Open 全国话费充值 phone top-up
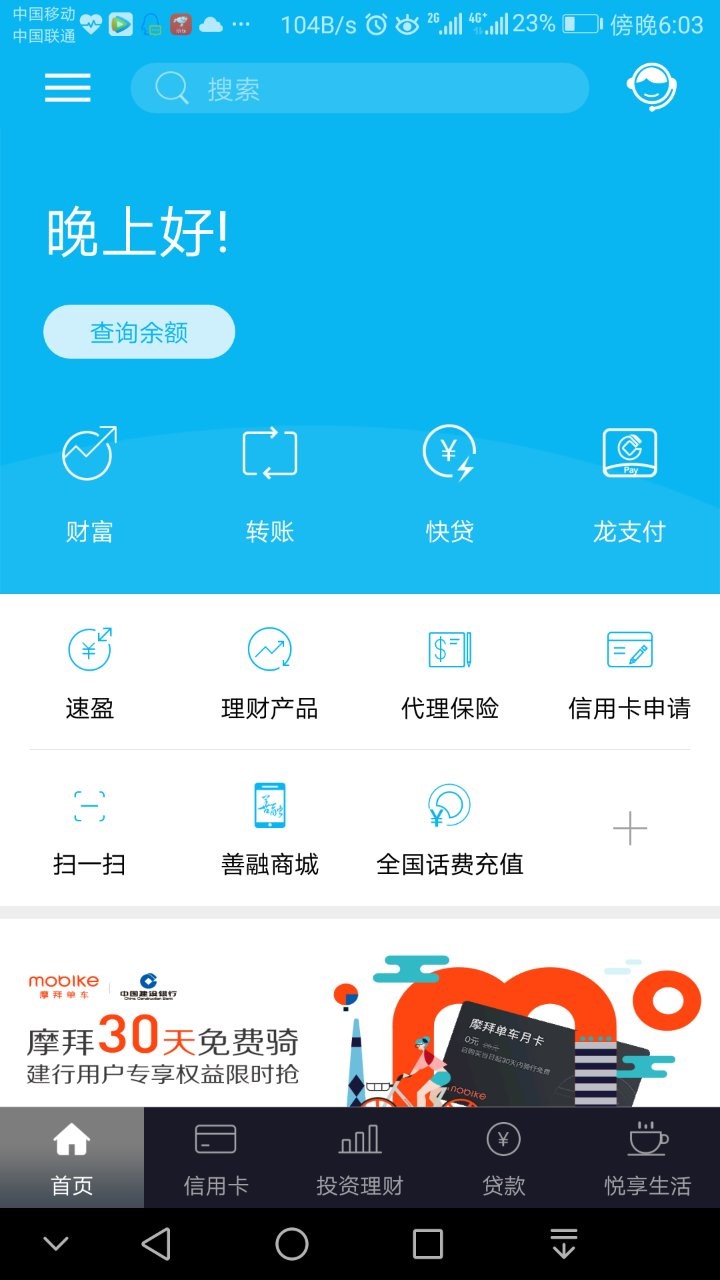The width and height of the screenshot is (720, 1280). (x=449, y=828)
